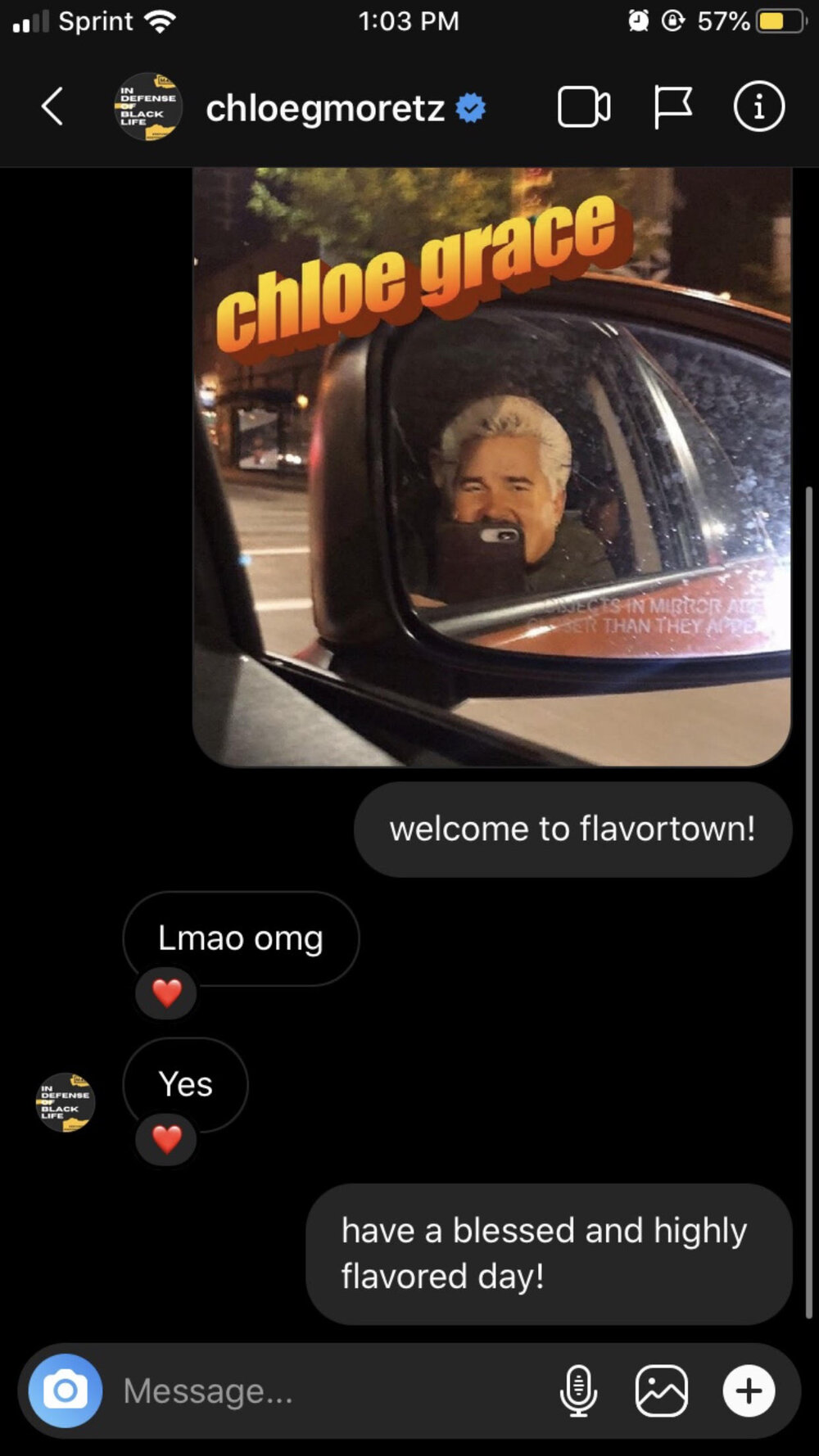This screenshot has width=819, height=1456.
Task: Focus the Message text field
Action: (x=328, y=1390)
